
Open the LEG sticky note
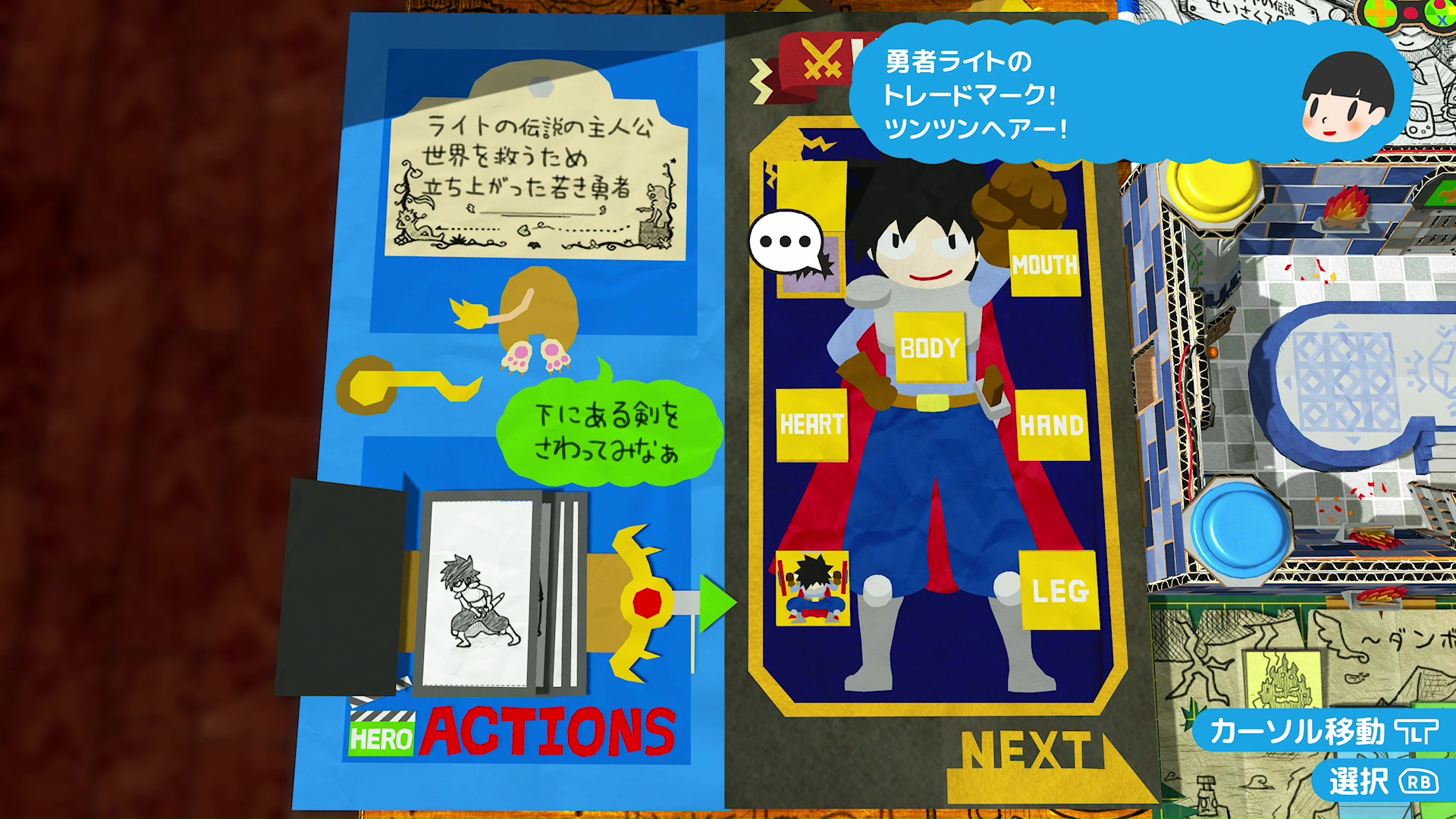coord(1059,589)
